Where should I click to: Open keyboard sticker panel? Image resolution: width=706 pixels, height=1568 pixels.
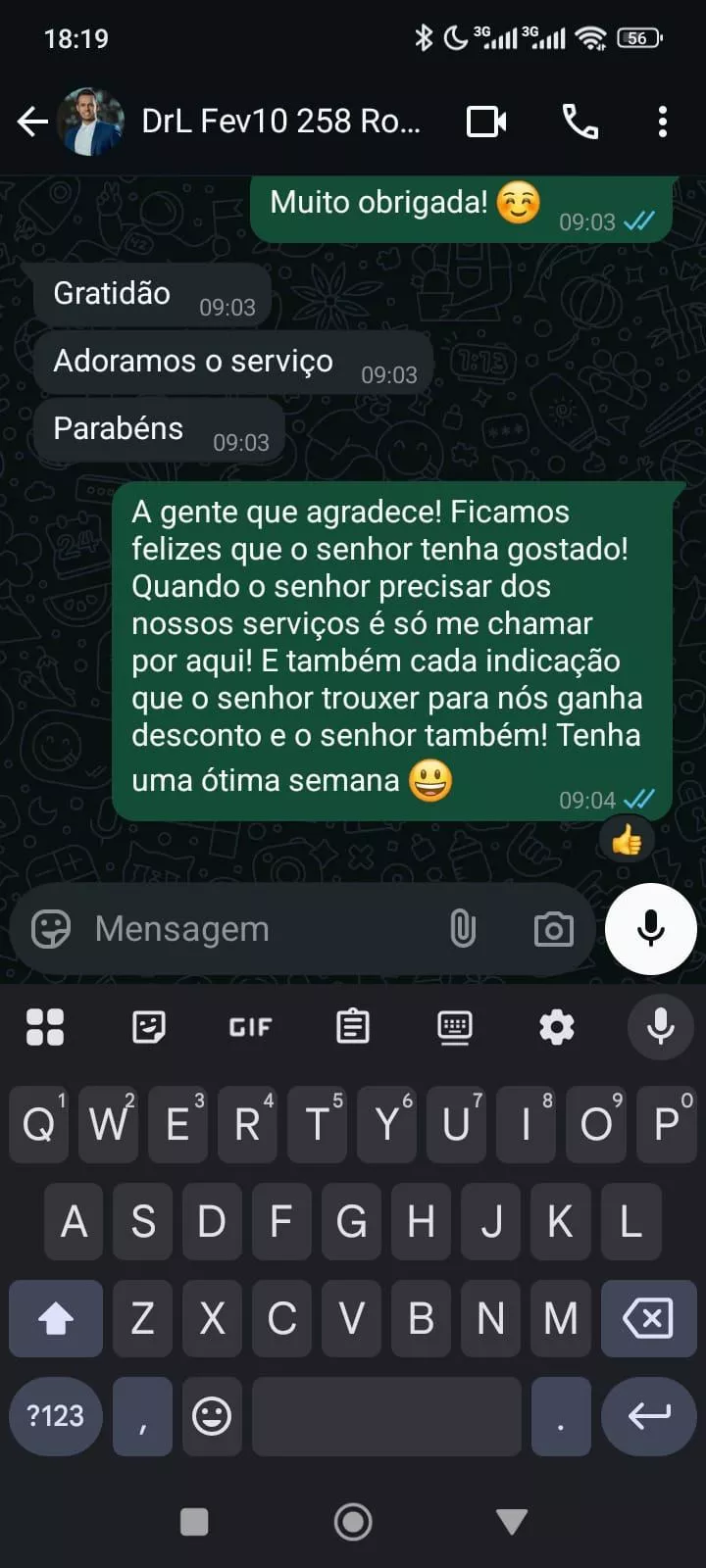(148, 1027)
